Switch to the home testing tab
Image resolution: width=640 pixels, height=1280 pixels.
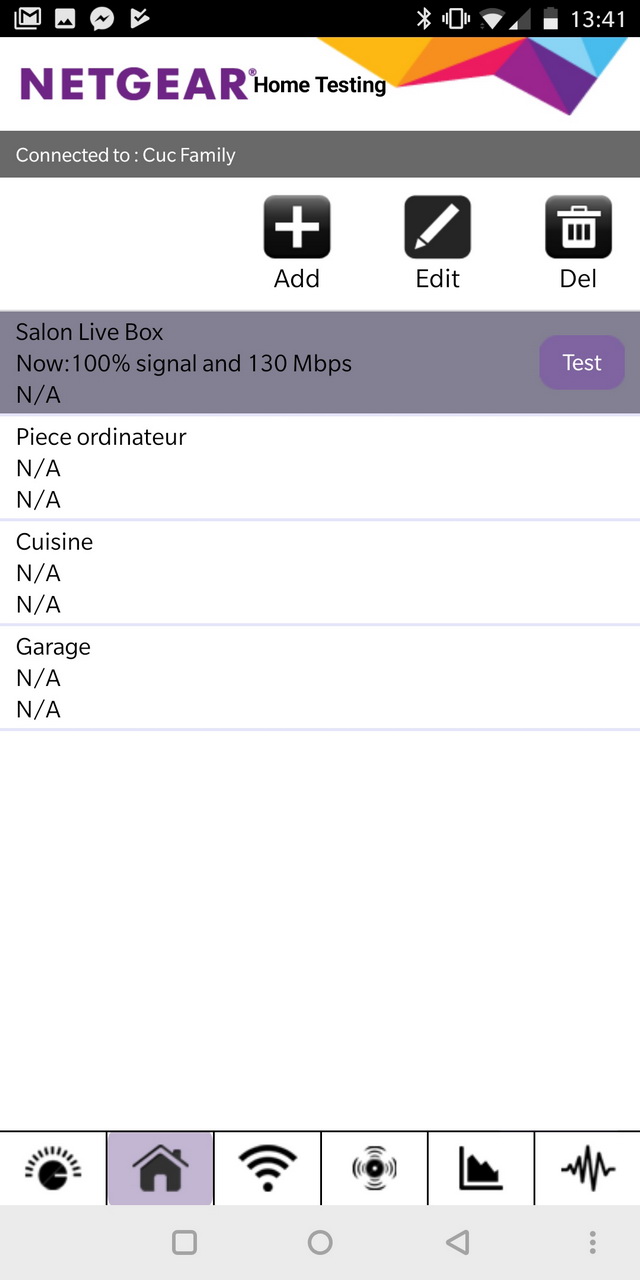point(160,1168)
